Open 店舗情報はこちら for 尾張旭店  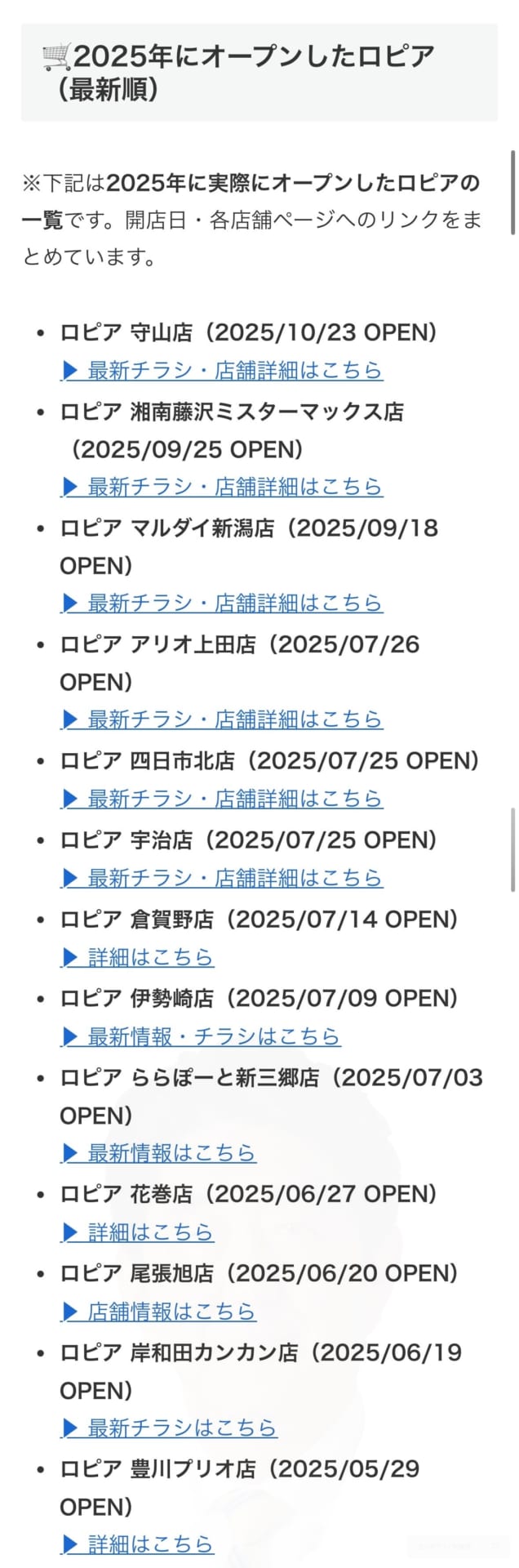(x=158, y=1312)
